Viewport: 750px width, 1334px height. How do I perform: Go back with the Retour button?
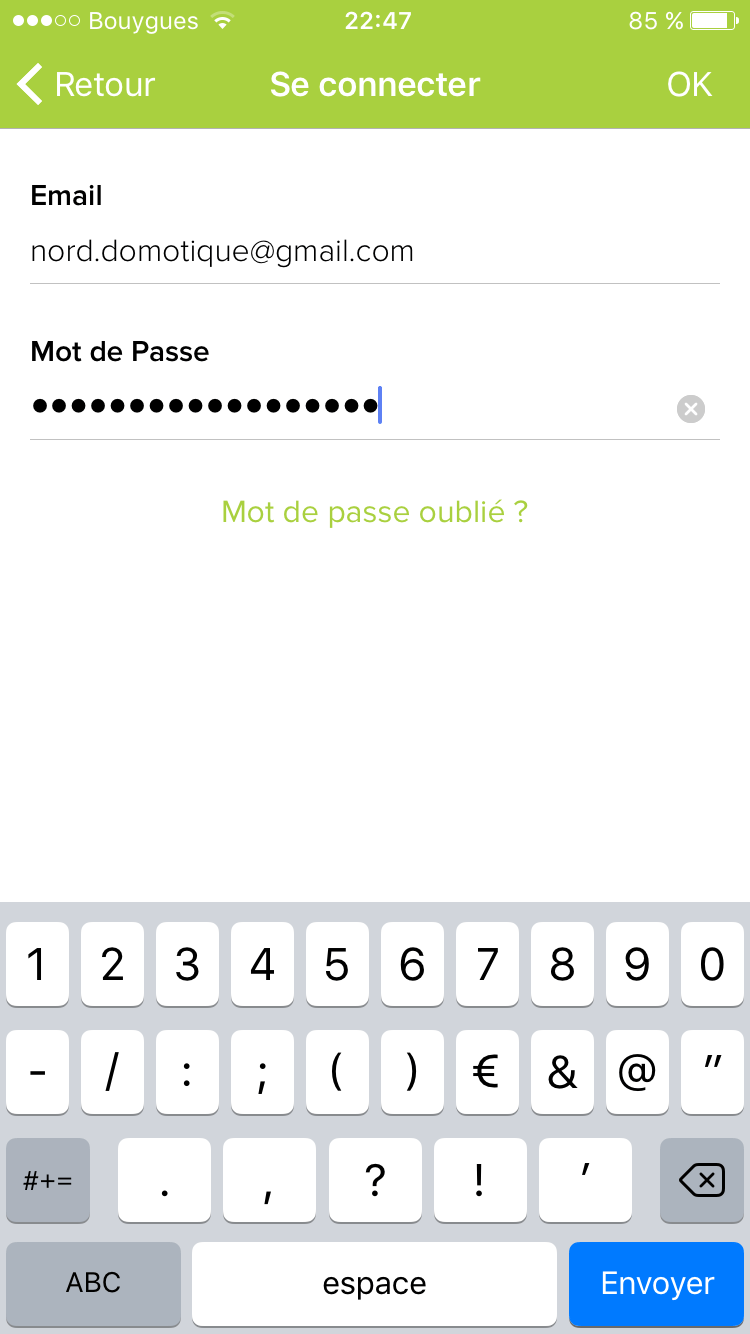[x=86, y=85]
